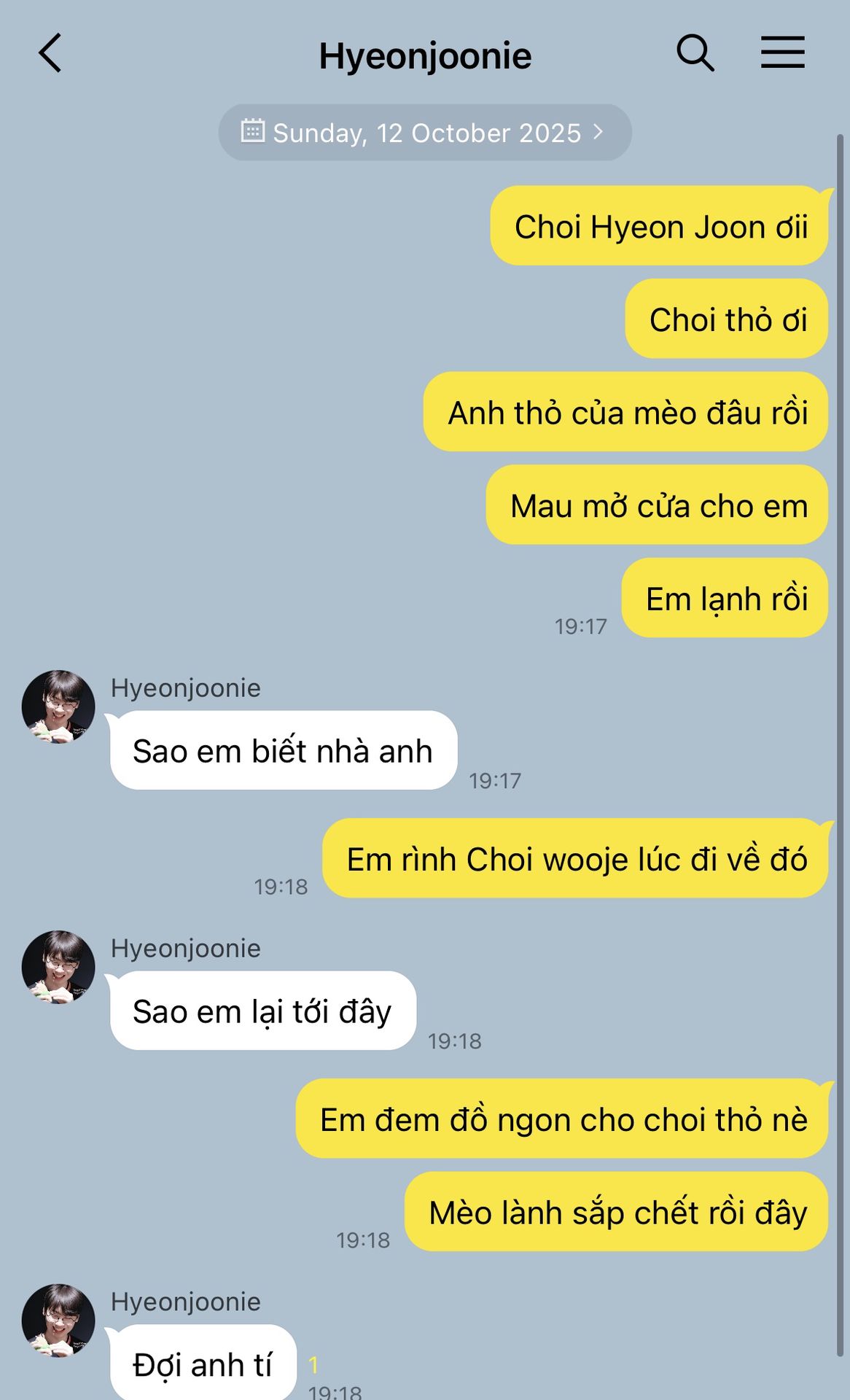The width and height of the screenshot is (850, 1400).
Task: Search within this conversation
Action: pyautogui.click(x=695, y=53)
